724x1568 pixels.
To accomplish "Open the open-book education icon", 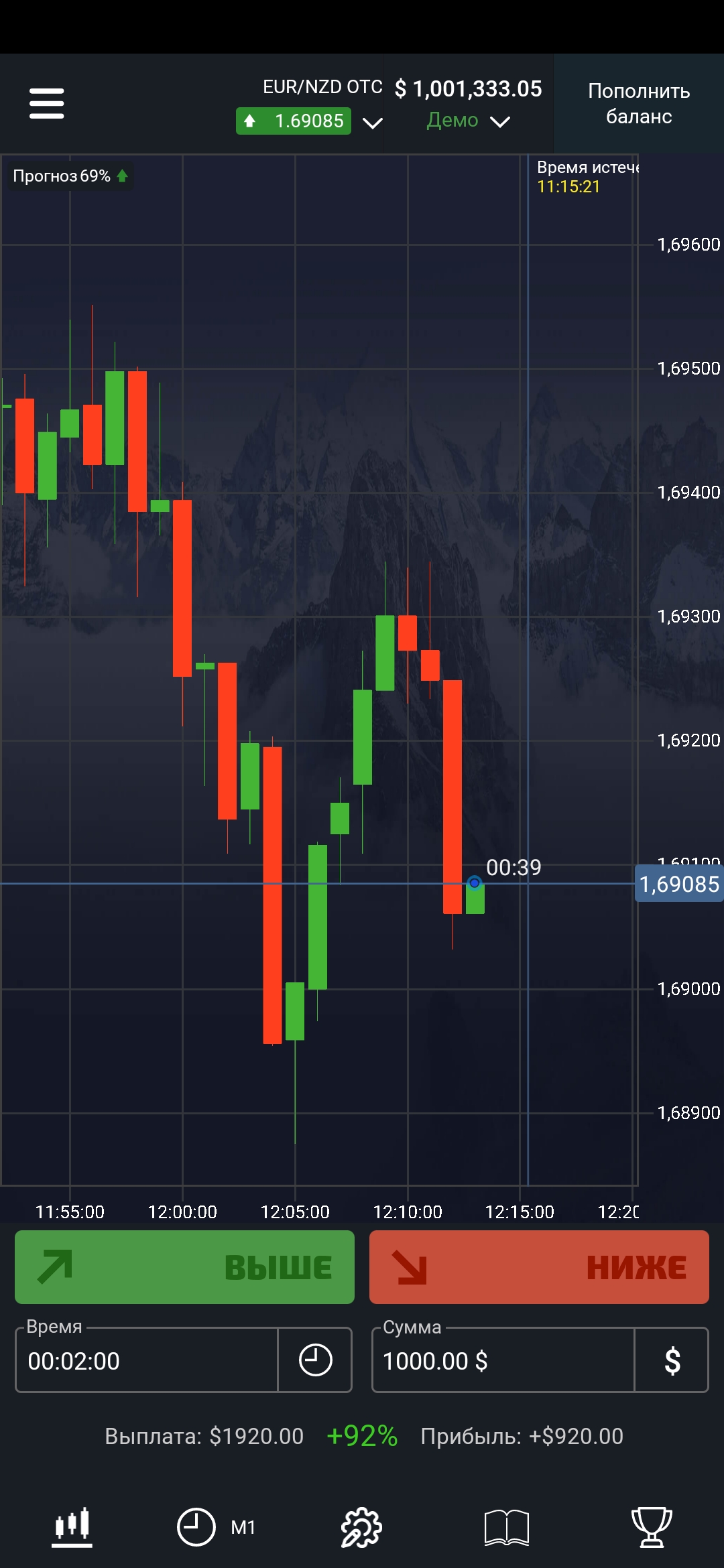I will (507, 1527).
